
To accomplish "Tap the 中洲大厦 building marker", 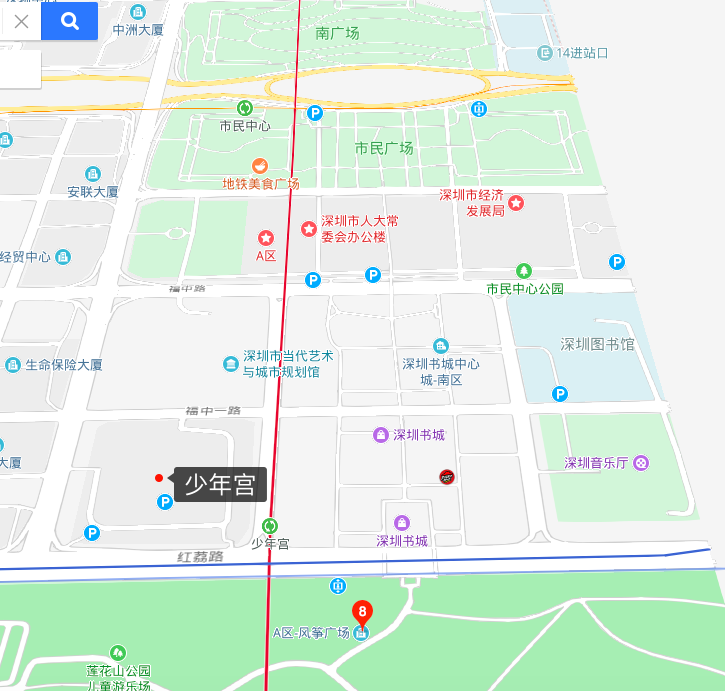I will 137,13.
